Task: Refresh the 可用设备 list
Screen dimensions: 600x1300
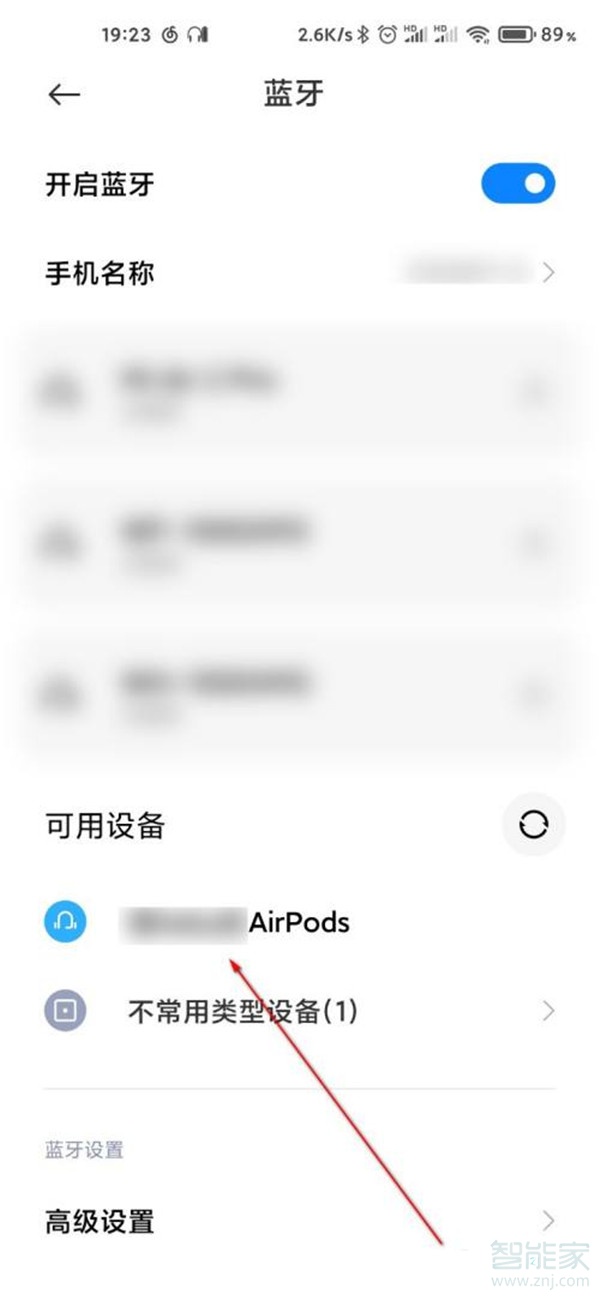Action: [533, 825]
